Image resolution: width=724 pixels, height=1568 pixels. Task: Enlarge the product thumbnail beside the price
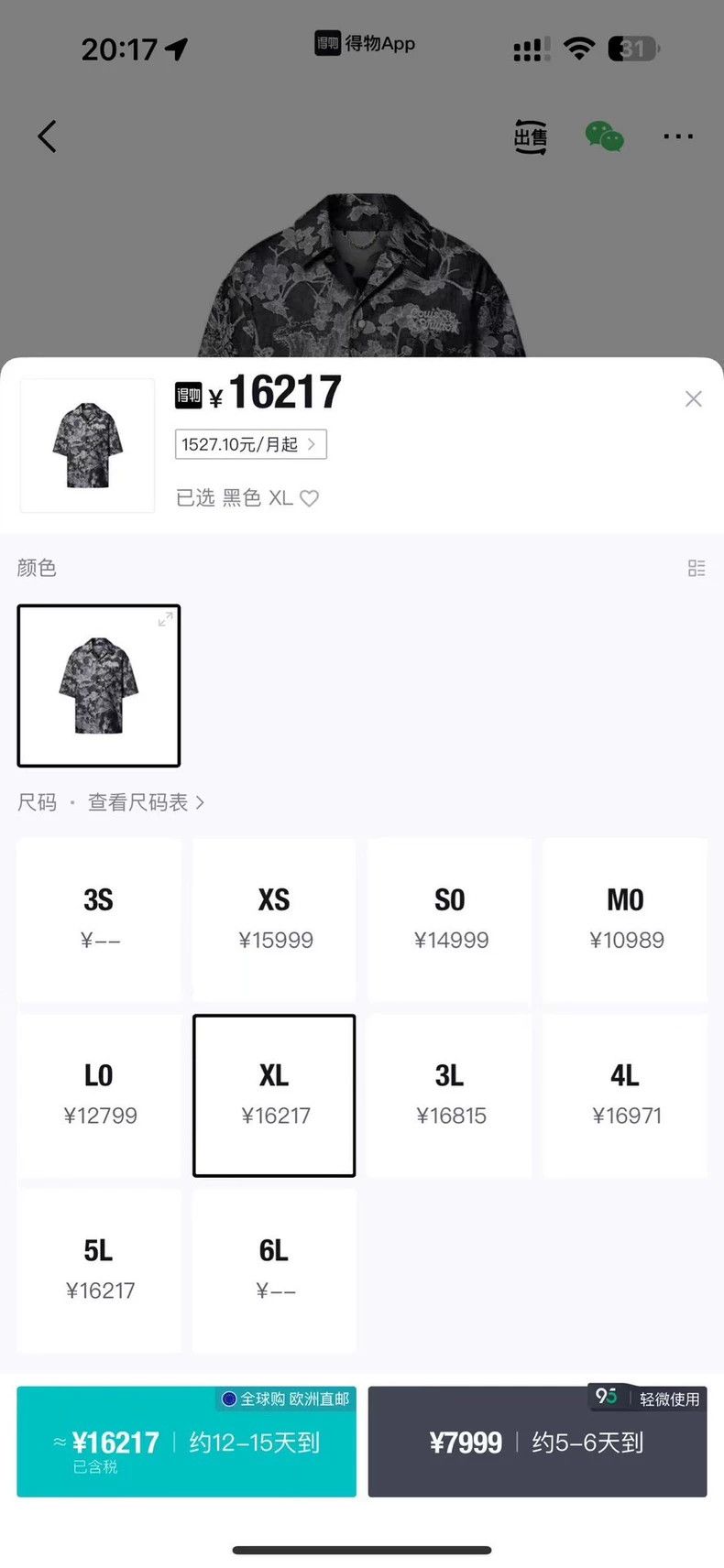click(x=87, y=445)
